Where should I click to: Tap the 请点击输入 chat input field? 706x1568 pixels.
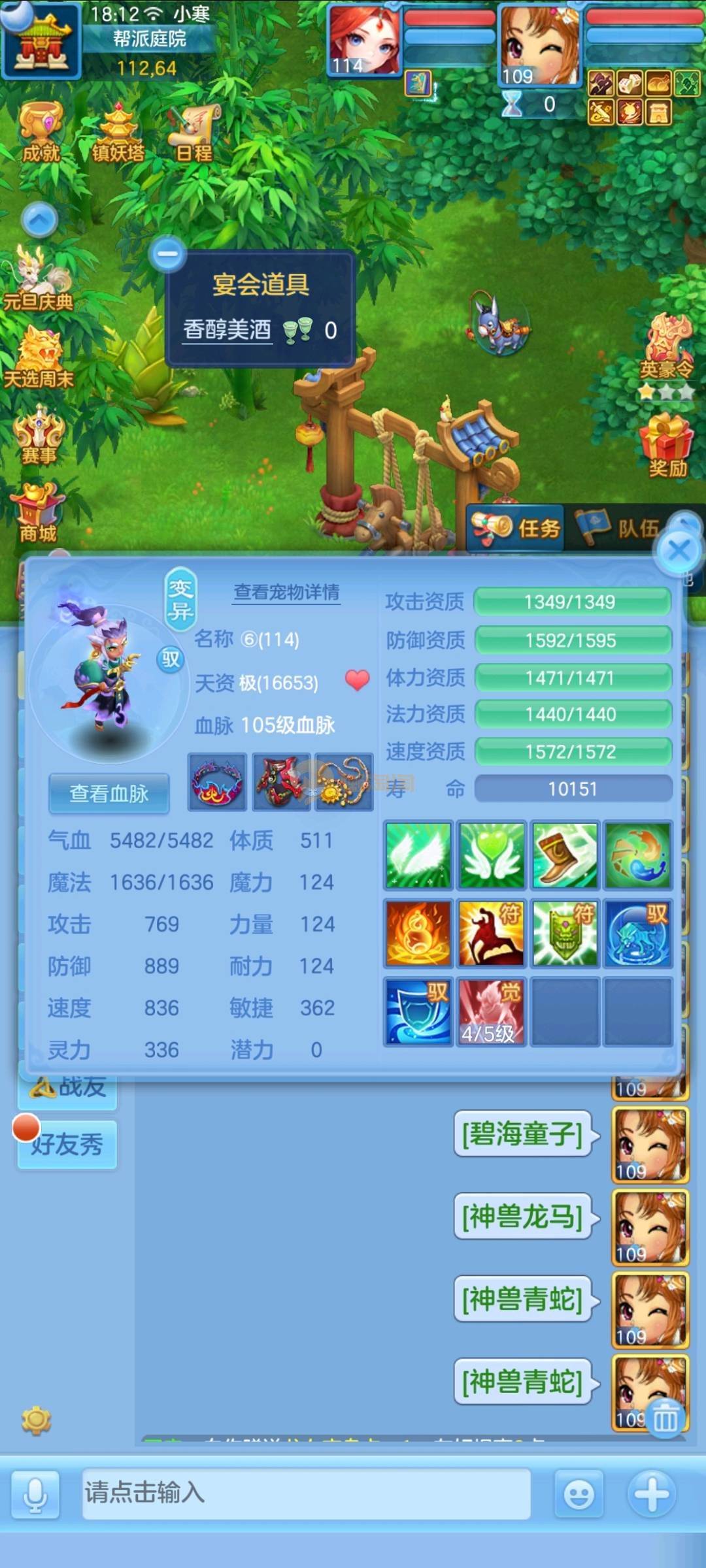306,1493
